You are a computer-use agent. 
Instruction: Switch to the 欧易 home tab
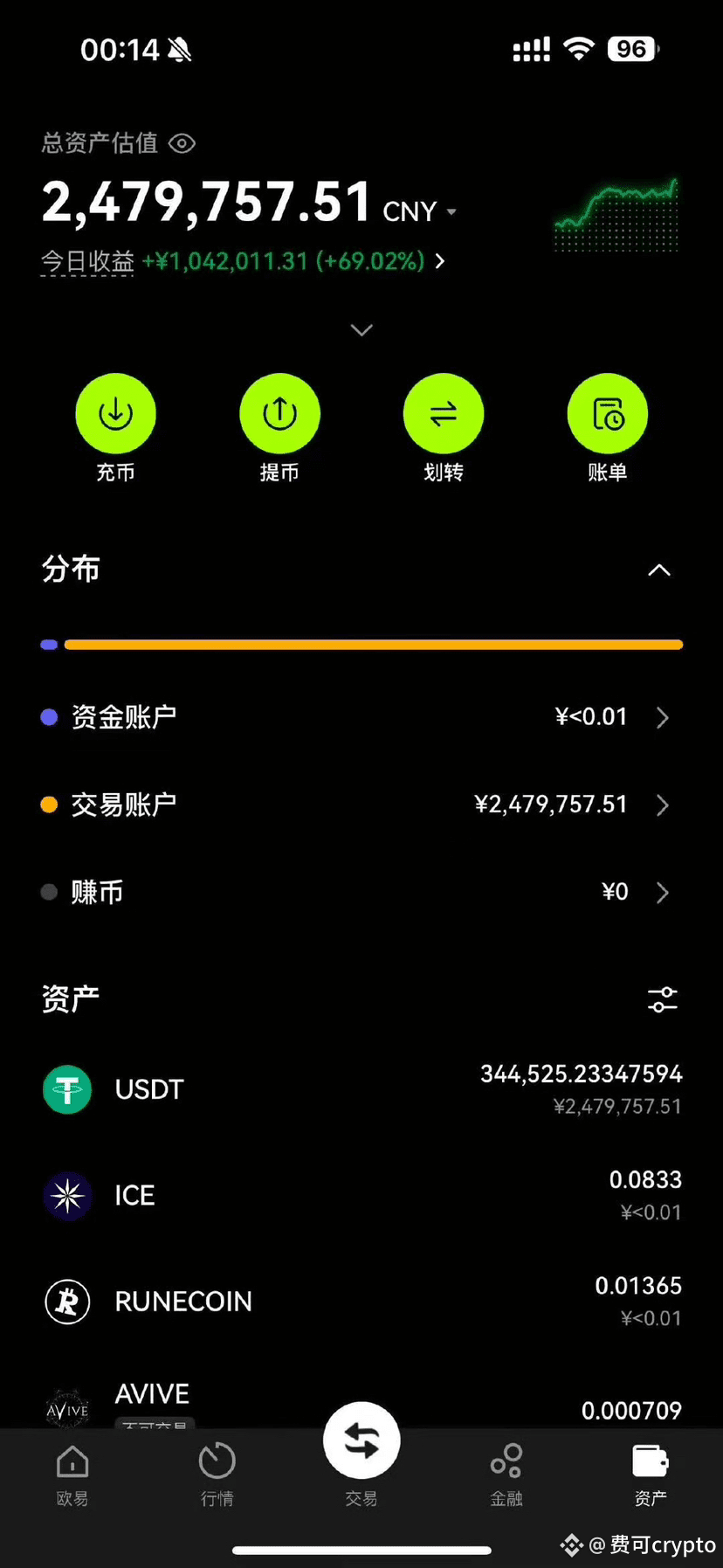click(72, 1475)
